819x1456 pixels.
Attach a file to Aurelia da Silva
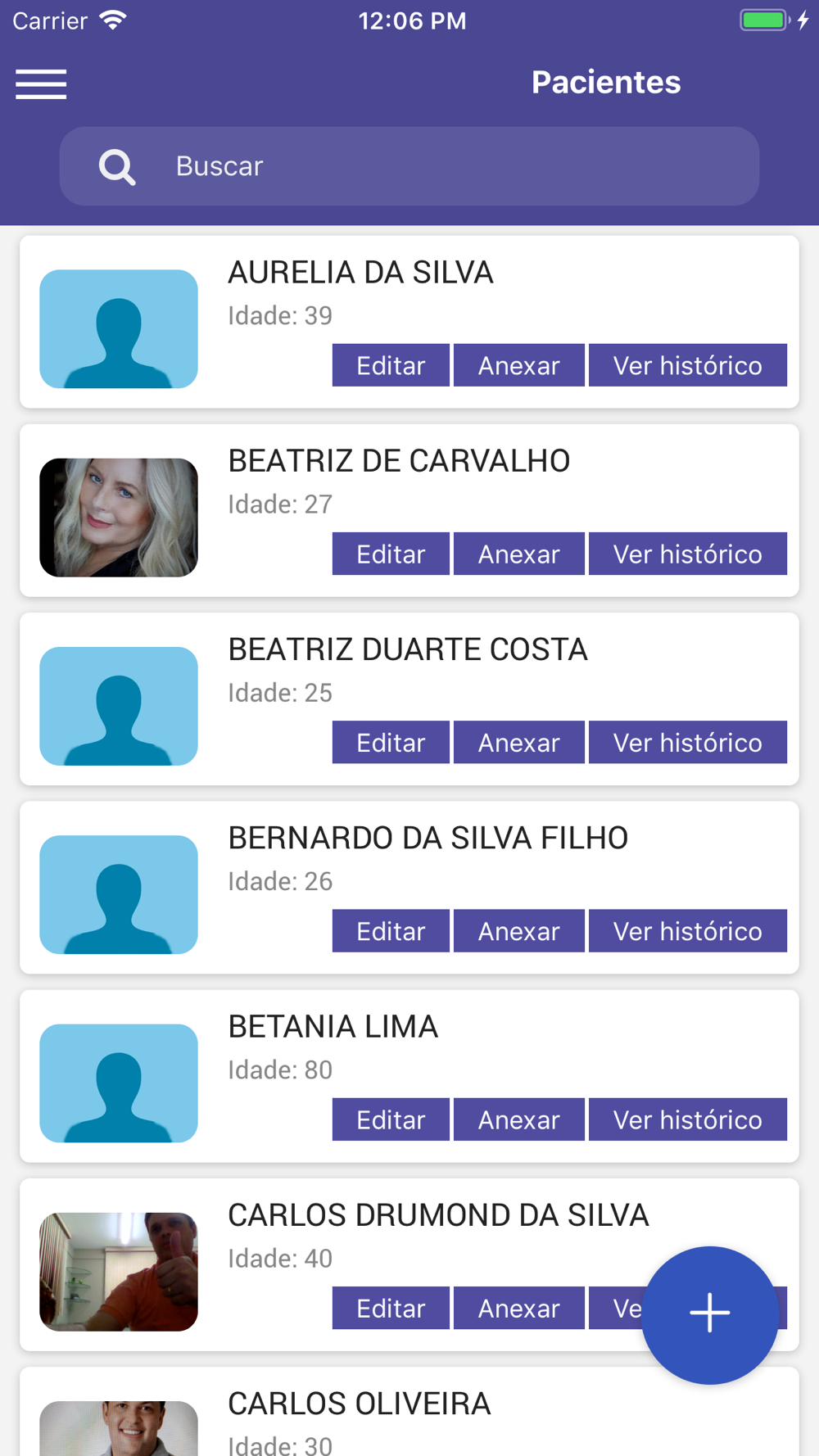pyautogui.click(x=519, y=365)
